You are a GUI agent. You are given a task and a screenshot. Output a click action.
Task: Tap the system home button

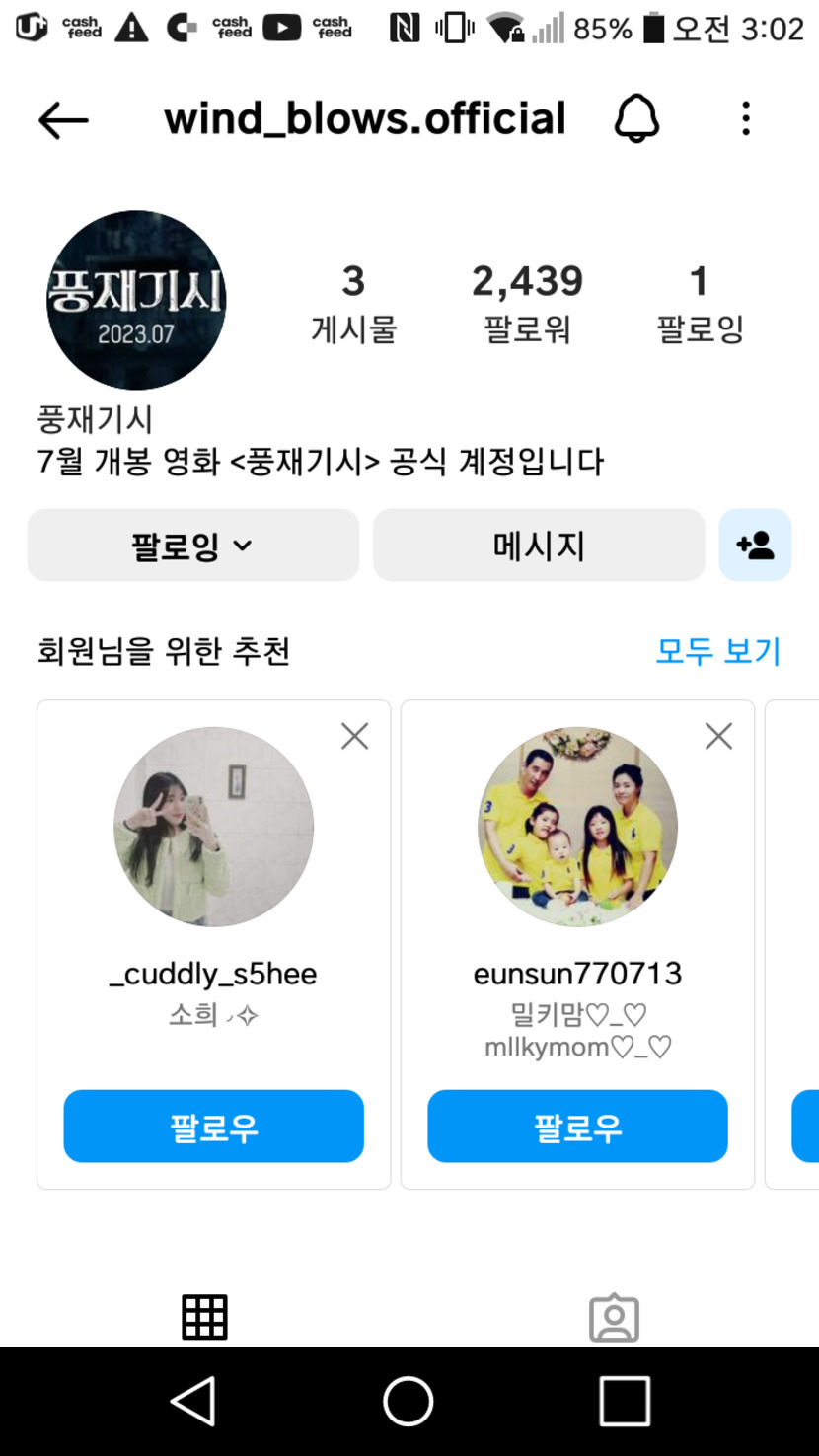click(x=409, y=1401)
